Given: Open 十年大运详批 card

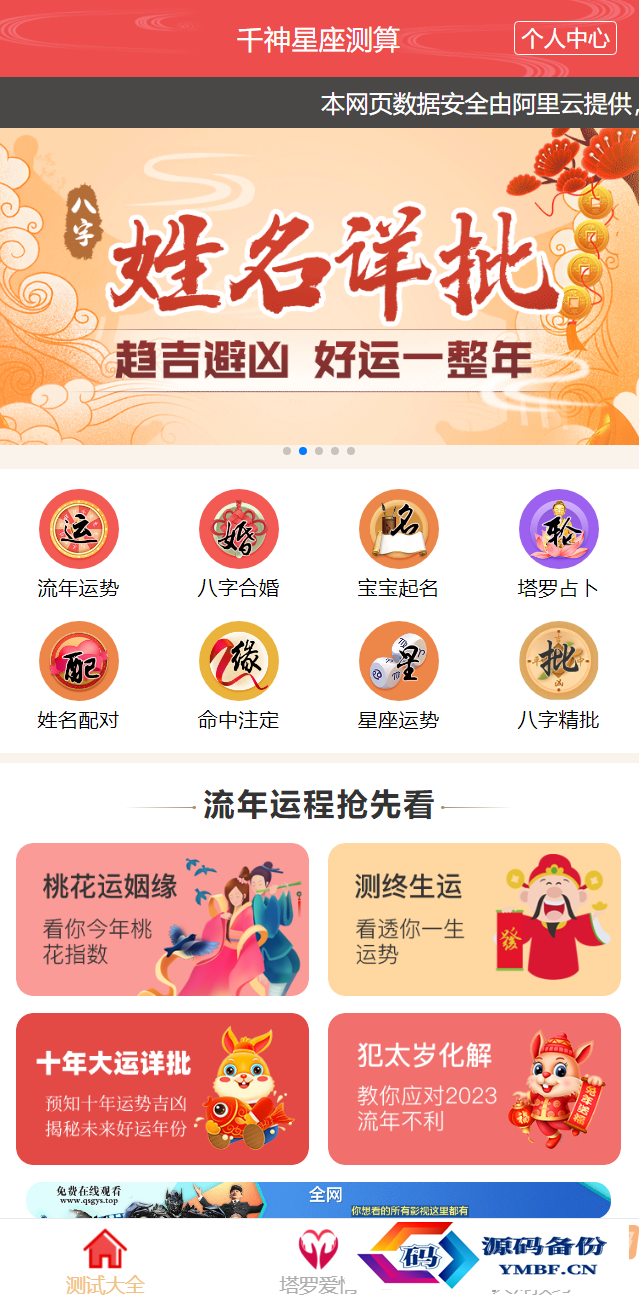Looking at the screenshot, I should tap(162, 1089).
